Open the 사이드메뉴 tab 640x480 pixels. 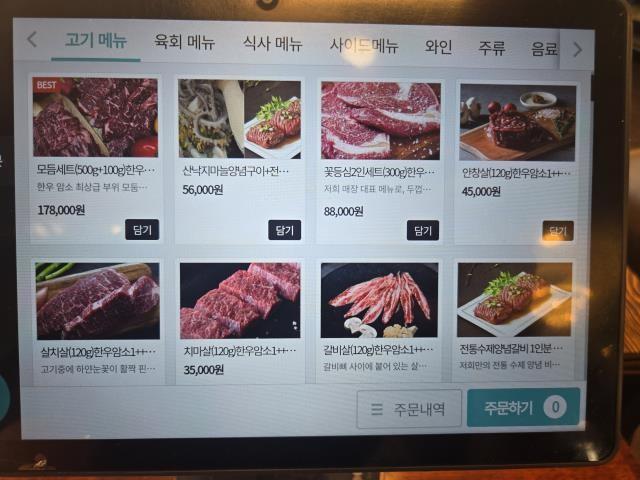click(363, 46)
